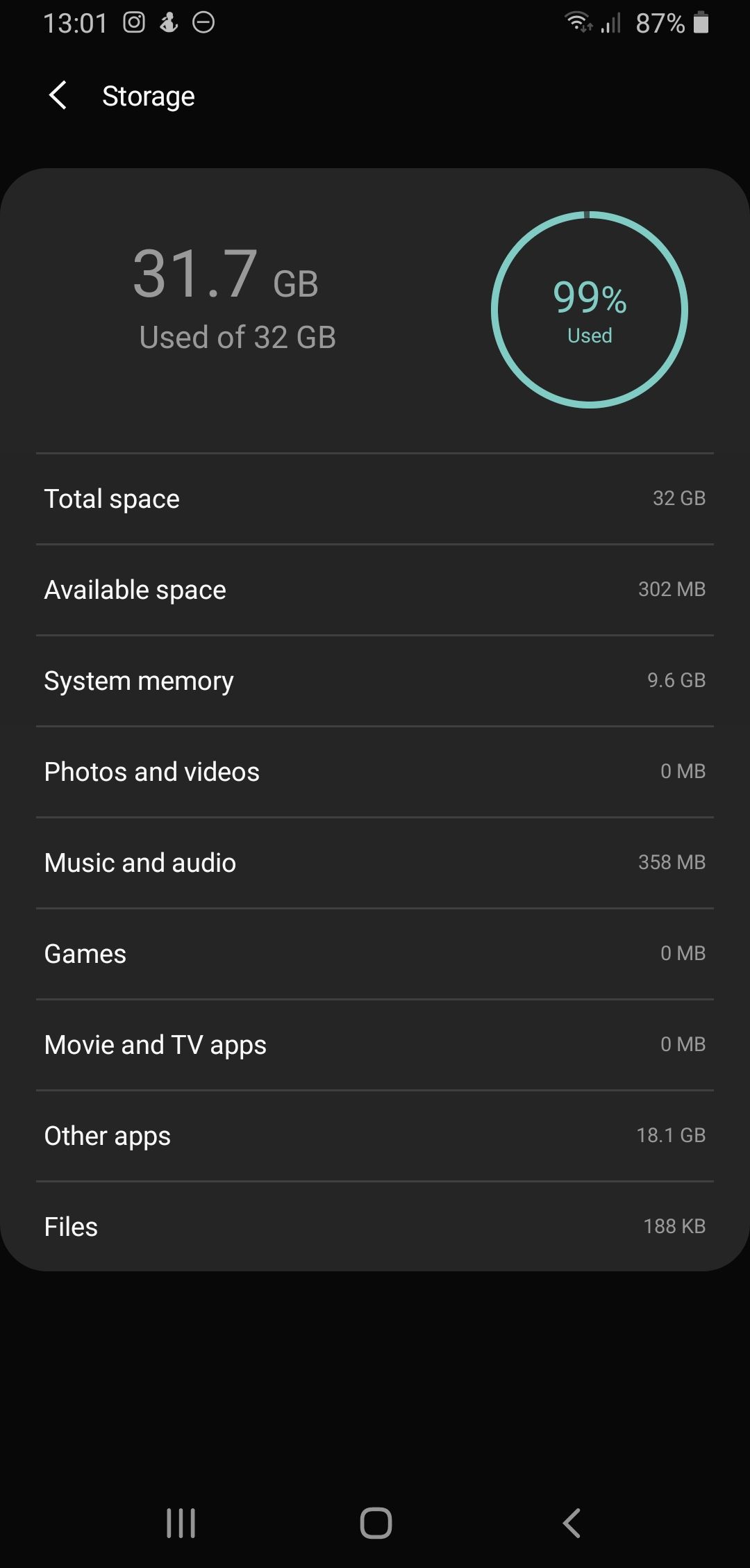Open Movie and TV apps storage
The width and height of the screenshot is (750, 1568).
[375, 1044]
